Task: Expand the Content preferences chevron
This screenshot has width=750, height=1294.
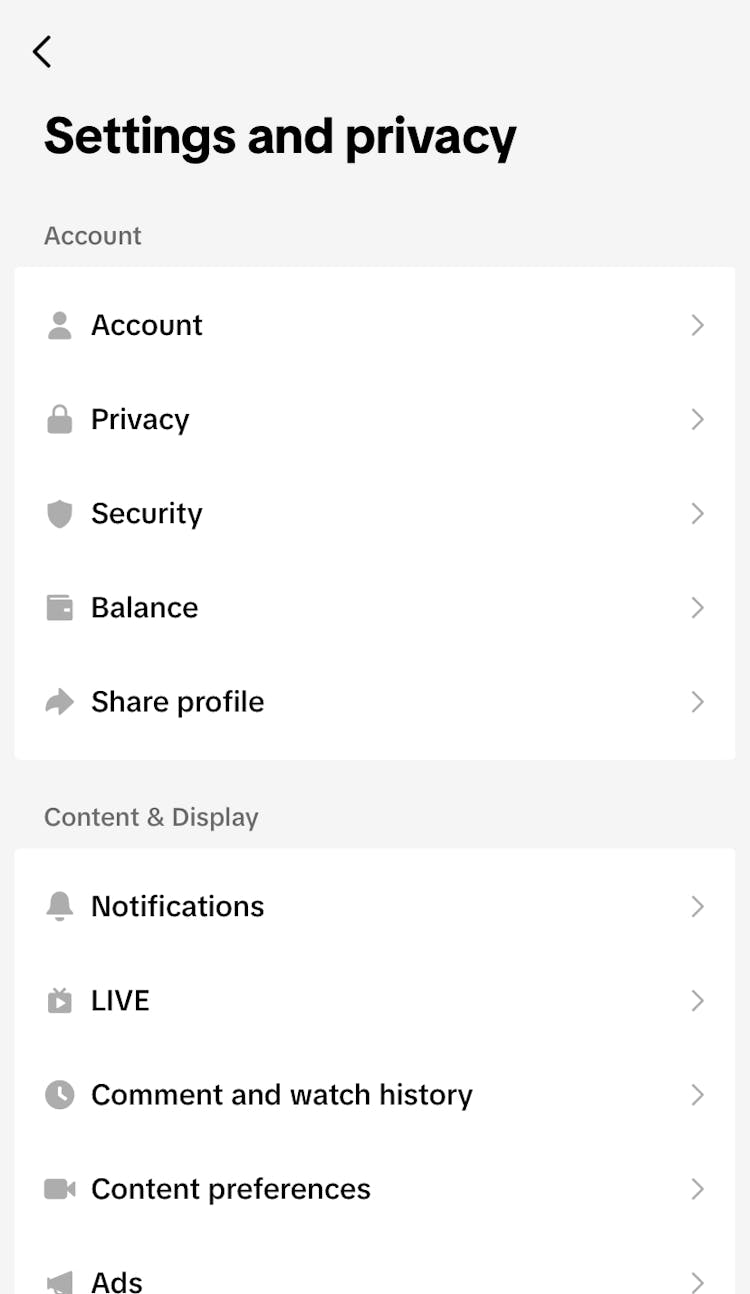Action: pyautogui.click(x=698, y=1188)
